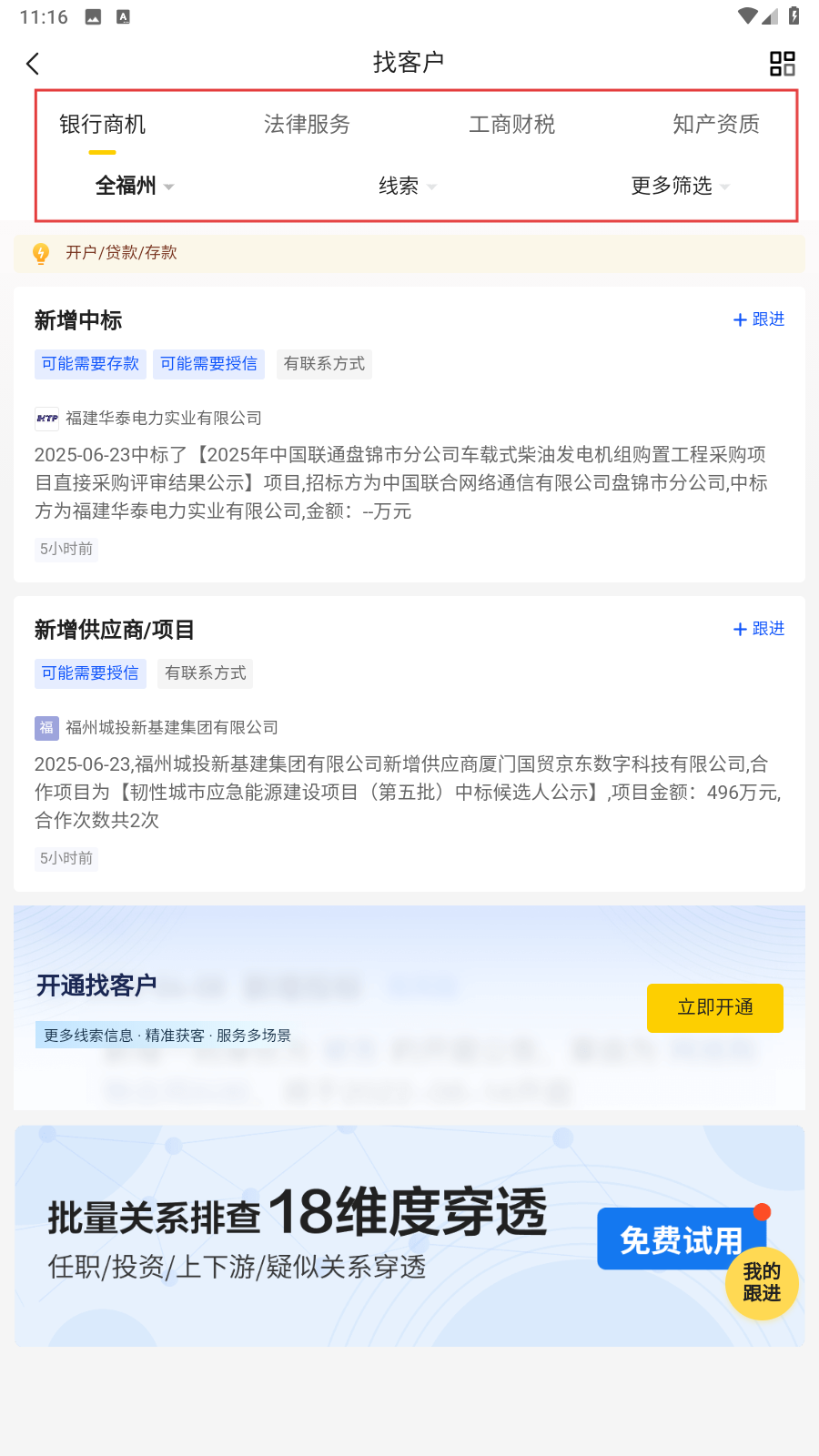819x1456 pixels.
Task: Tap 跟进 on the 新增中标 card
Action: pos(759,319)
